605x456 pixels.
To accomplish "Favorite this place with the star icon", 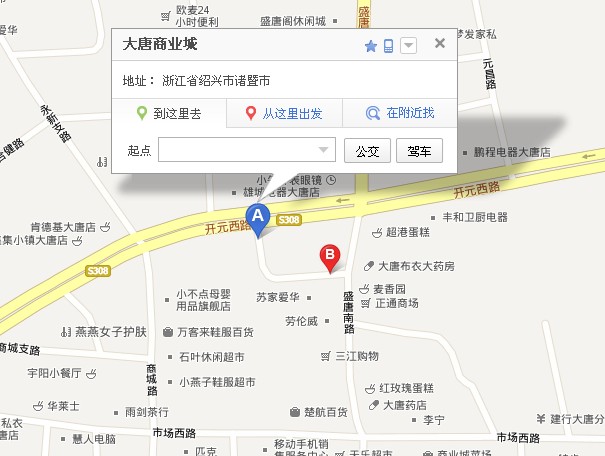I will (x=371, y=46).
